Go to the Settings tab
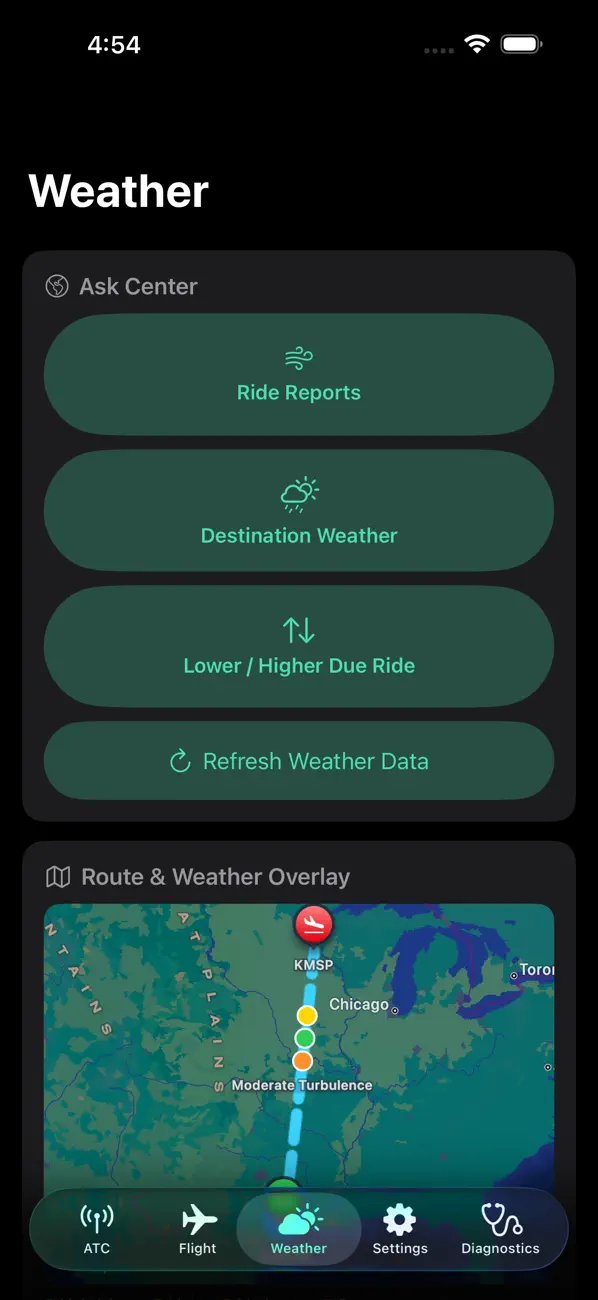This screenshot has width=598, height=1300. coord(400,1229)
